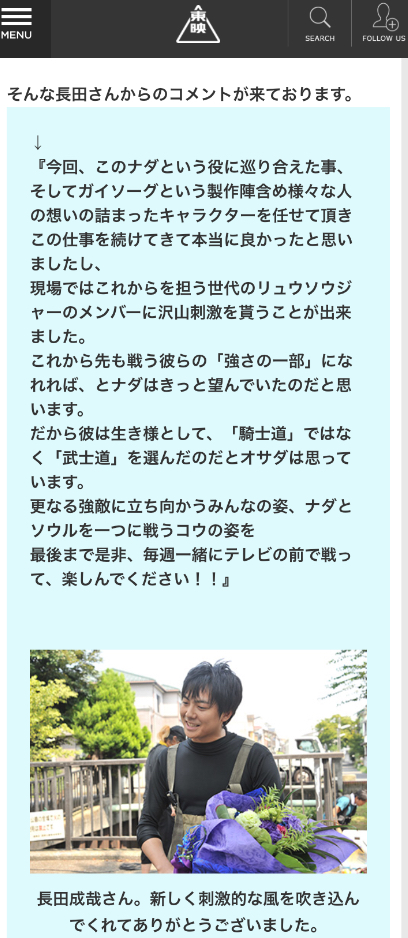Open SEARCH in the header
Image resolution: width=408 pixels, height=938 pixels.
pyautogui.click(x=319, y=24)
